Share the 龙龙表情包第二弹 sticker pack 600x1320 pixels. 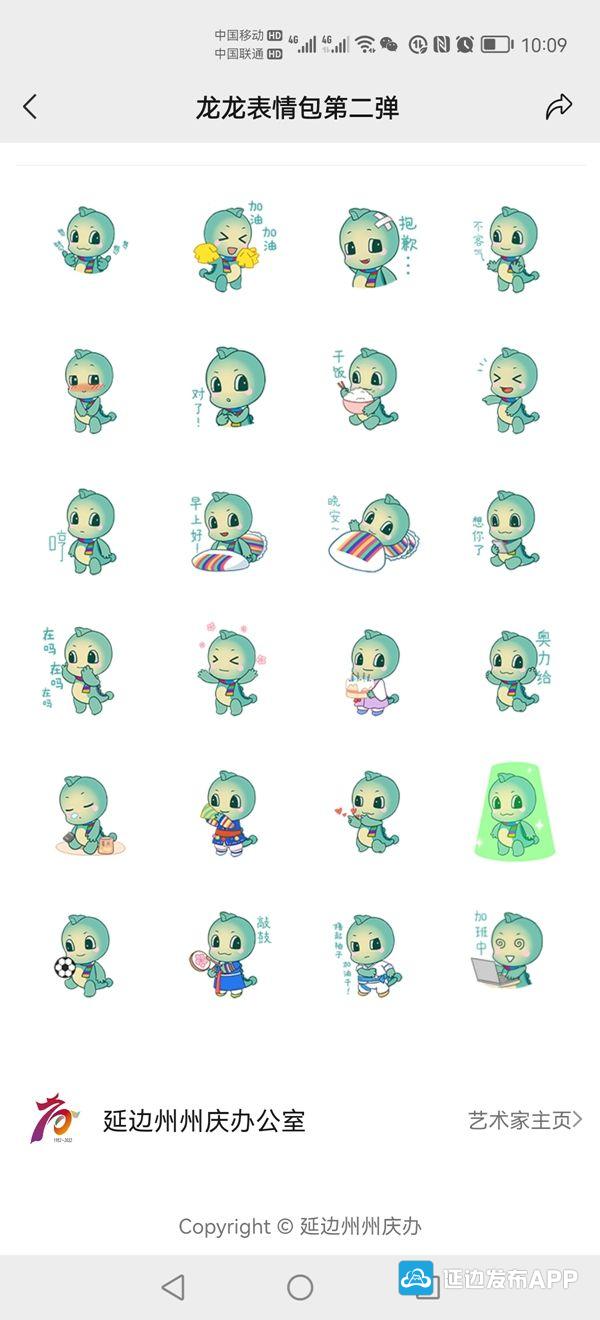558,107
